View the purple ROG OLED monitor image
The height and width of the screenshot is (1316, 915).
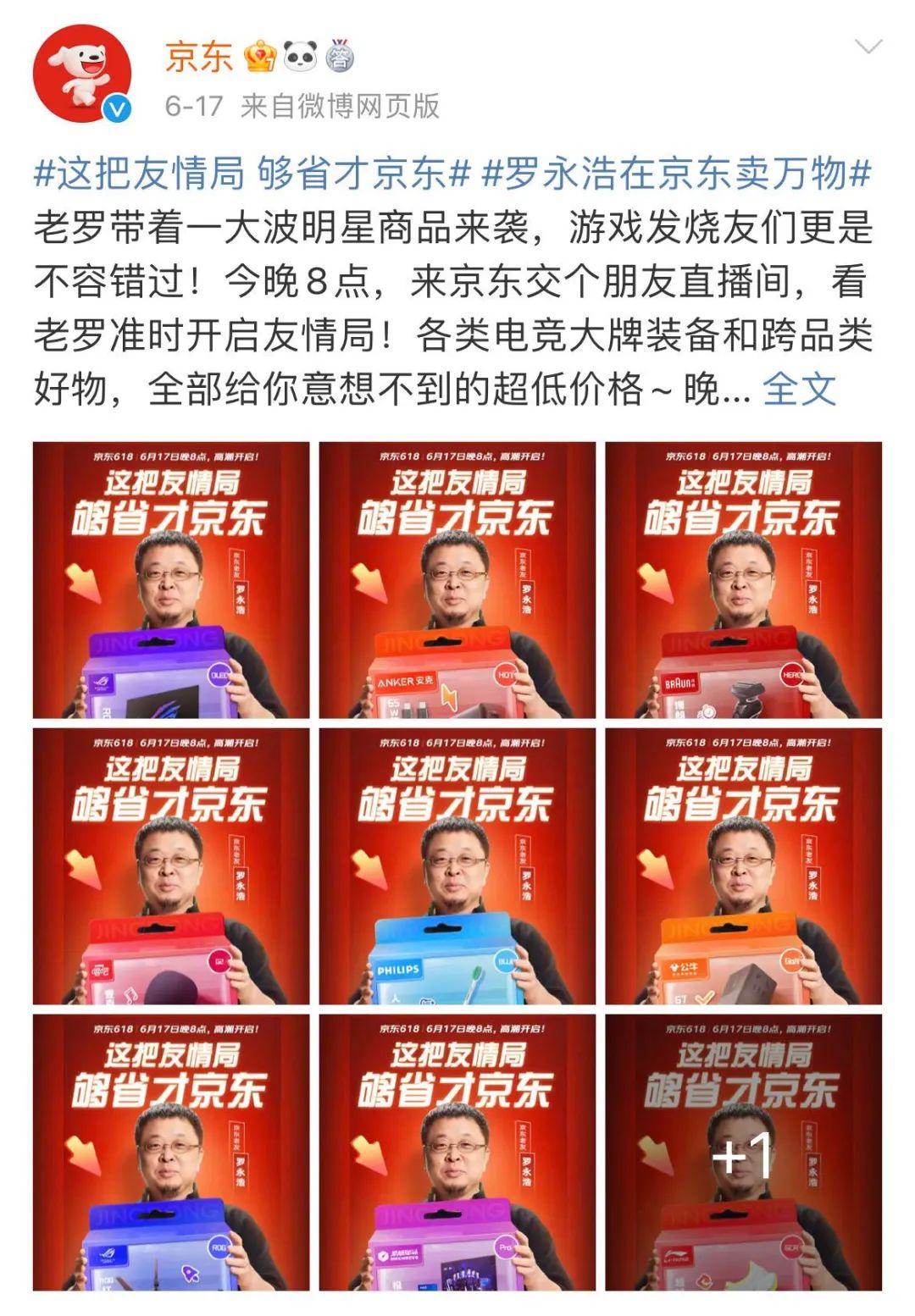click(x=171, y=580)
